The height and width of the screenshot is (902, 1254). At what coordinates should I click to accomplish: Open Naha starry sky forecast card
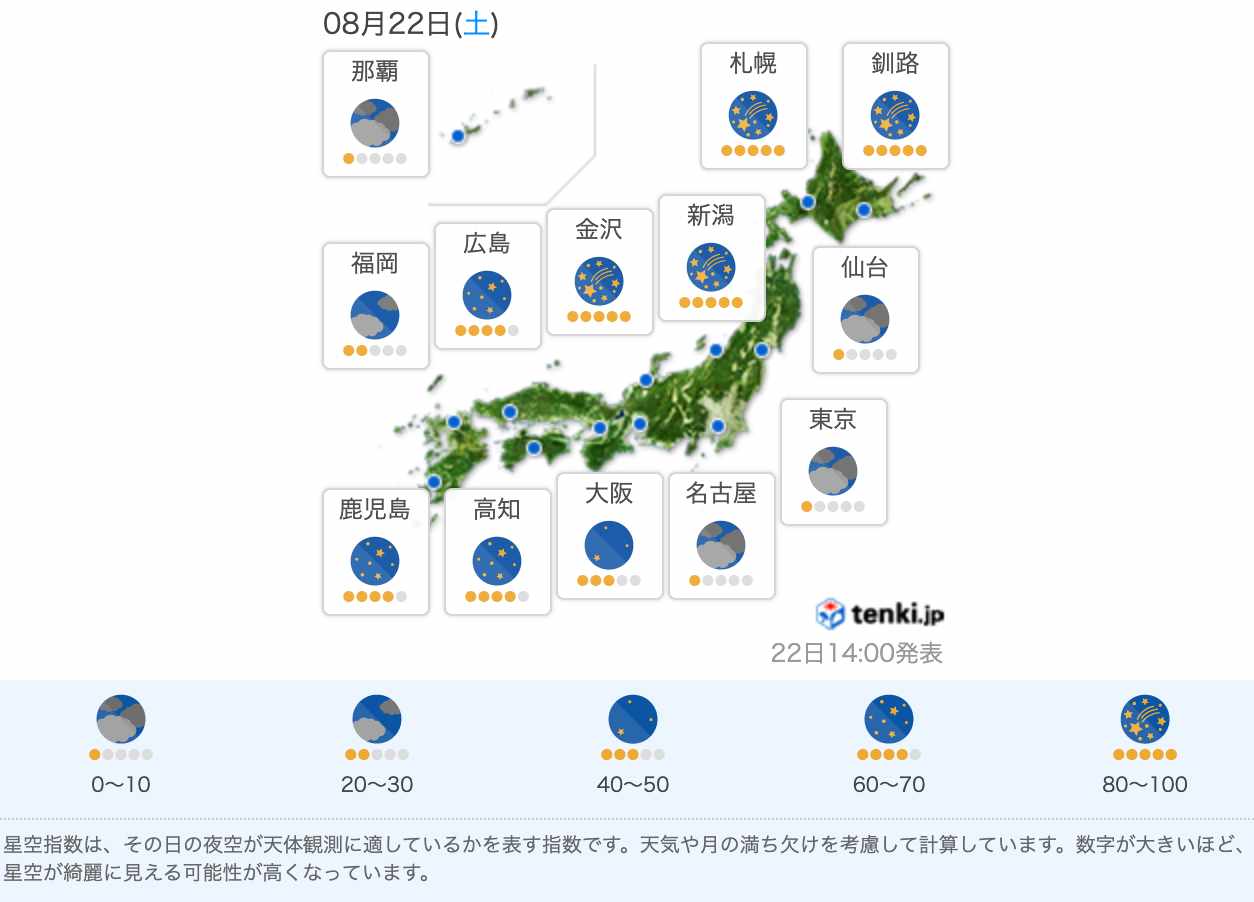[375, 114]
